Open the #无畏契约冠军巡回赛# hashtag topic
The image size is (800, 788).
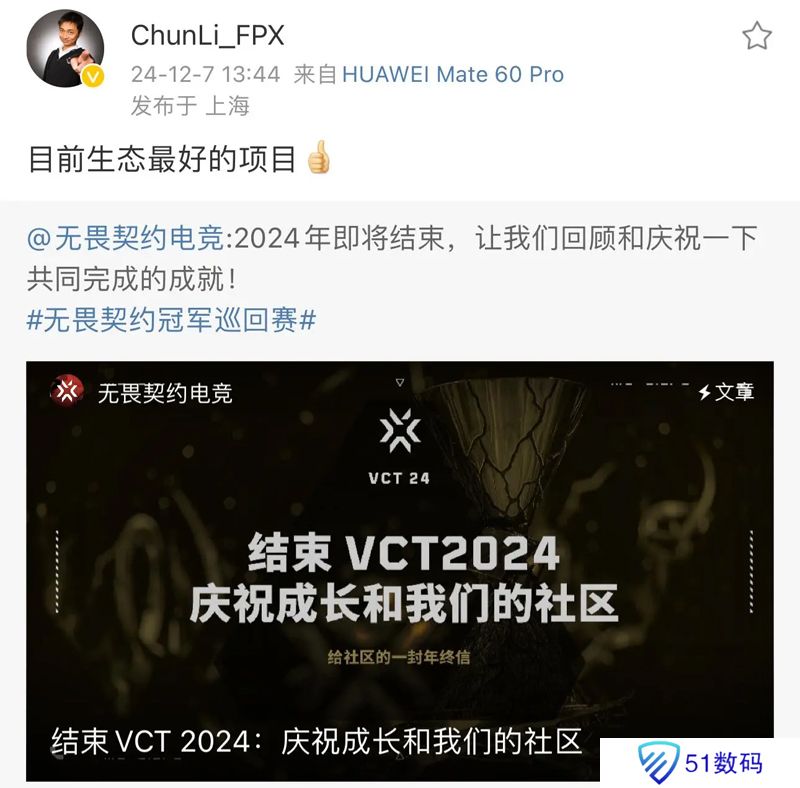pos(171,320)
